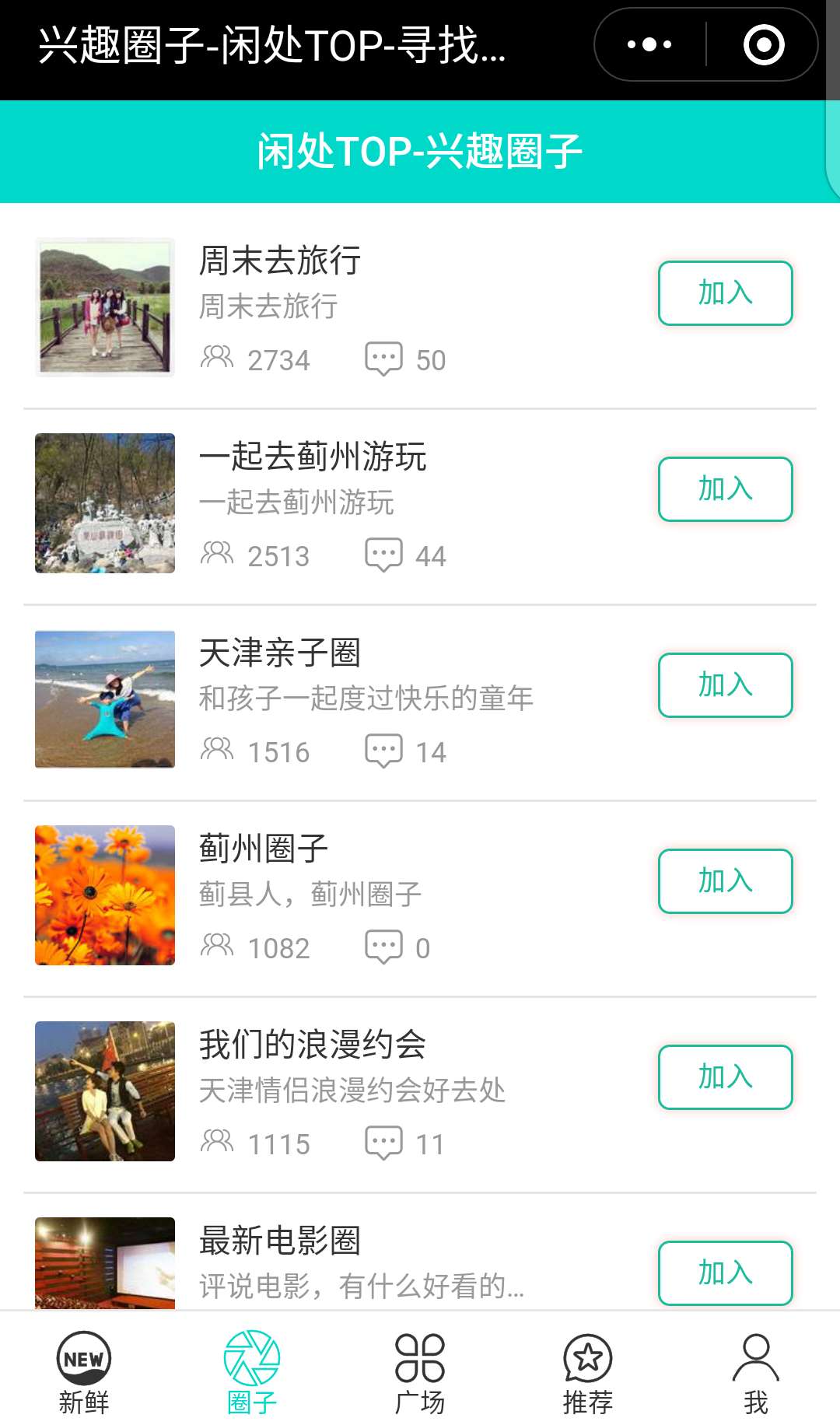Join the 天津亲子圈 circle
The width and height of the screenshot is (840, 1425).
click(725, 685)
